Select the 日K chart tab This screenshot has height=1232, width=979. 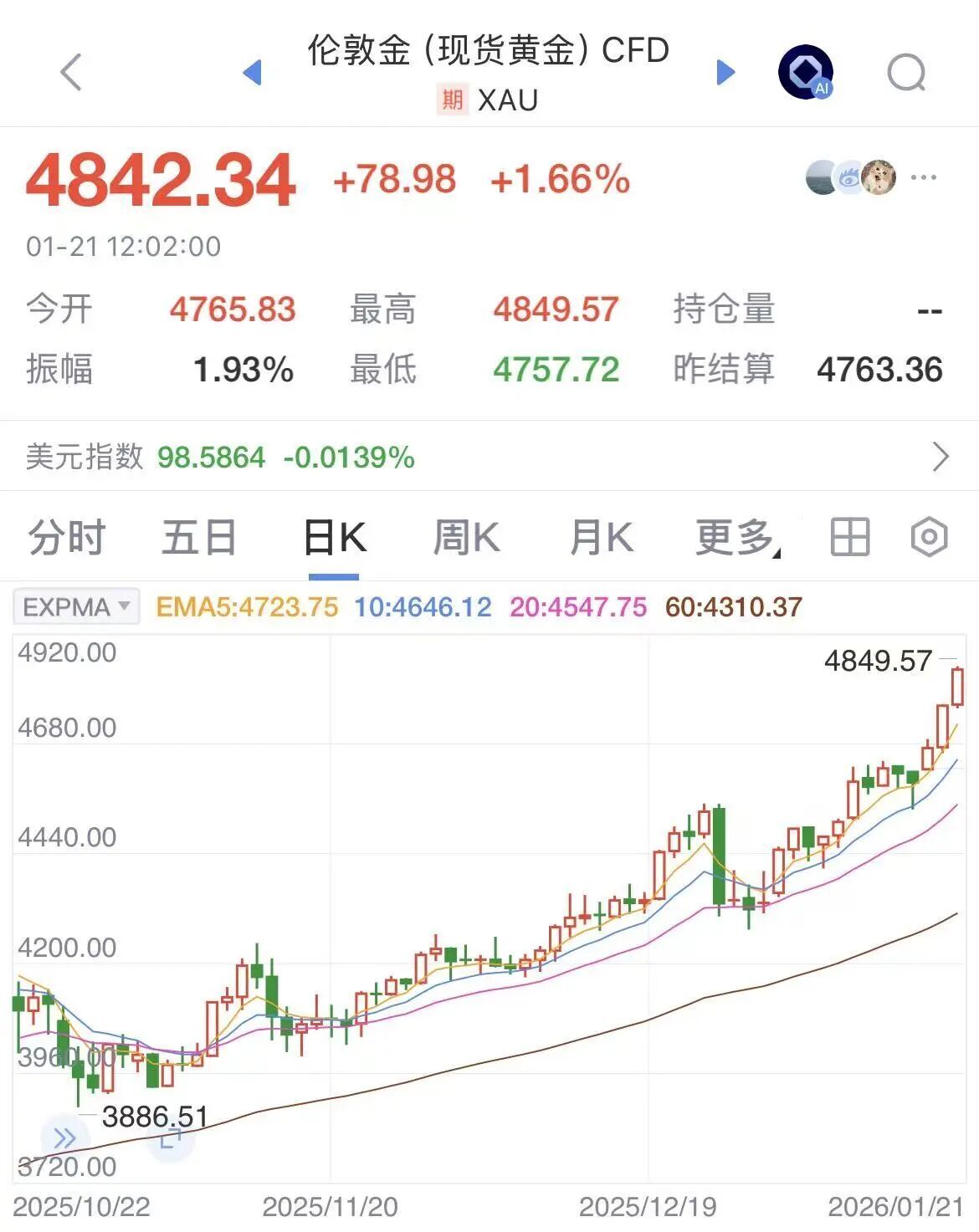click(x=334, y=537)
